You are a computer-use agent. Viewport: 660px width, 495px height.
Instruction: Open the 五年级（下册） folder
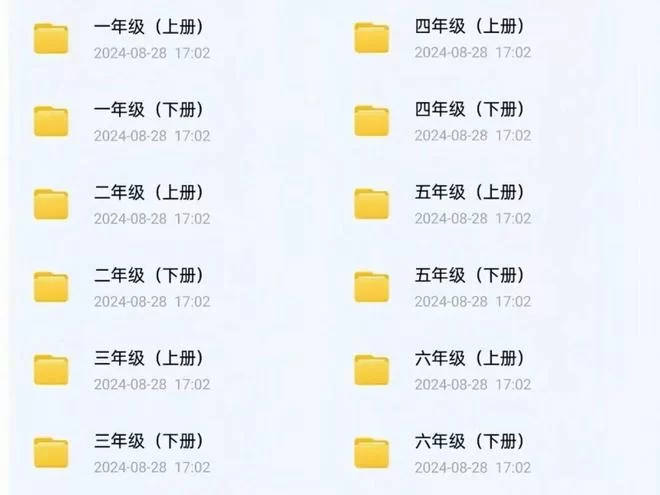372,287
